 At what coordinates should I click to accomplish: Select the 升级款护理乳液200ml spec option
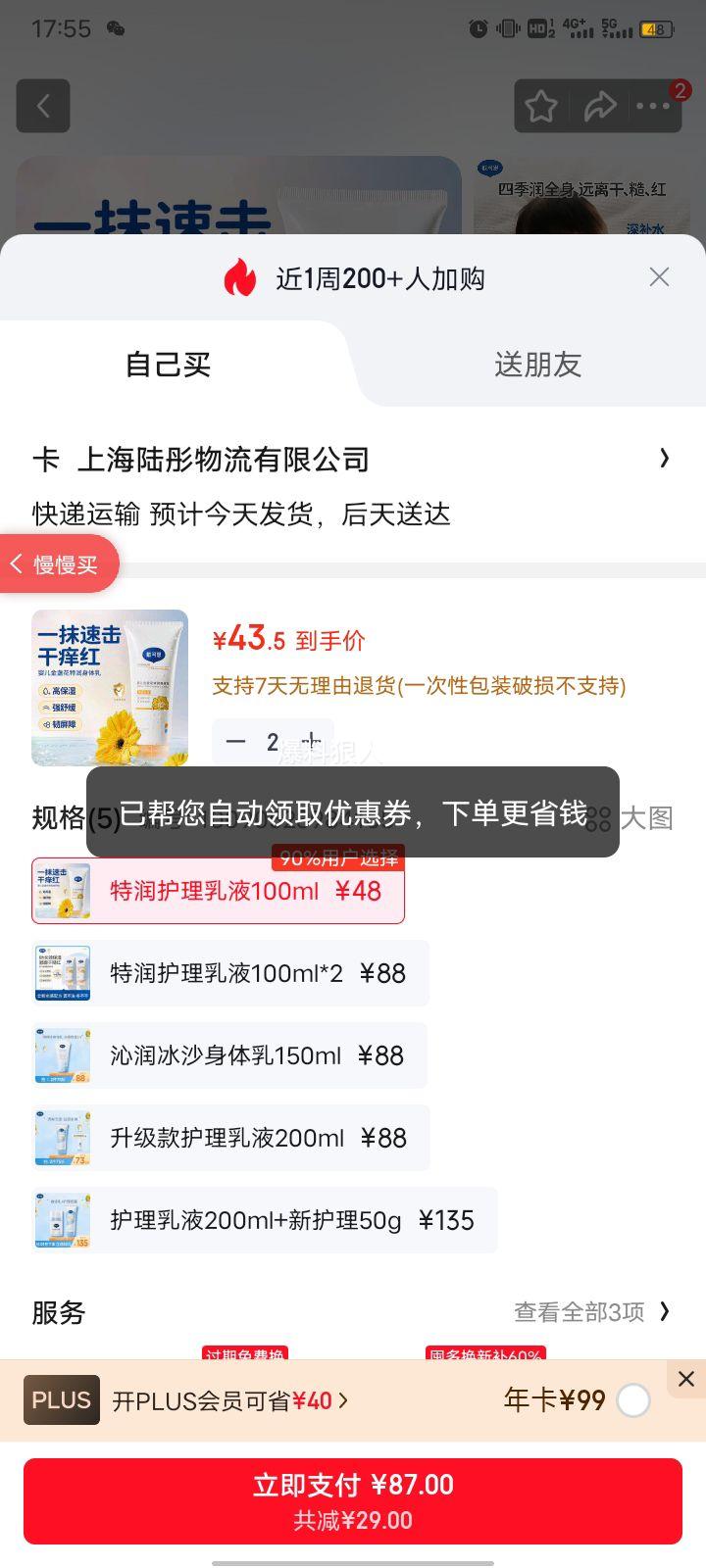pos(227,1138)
